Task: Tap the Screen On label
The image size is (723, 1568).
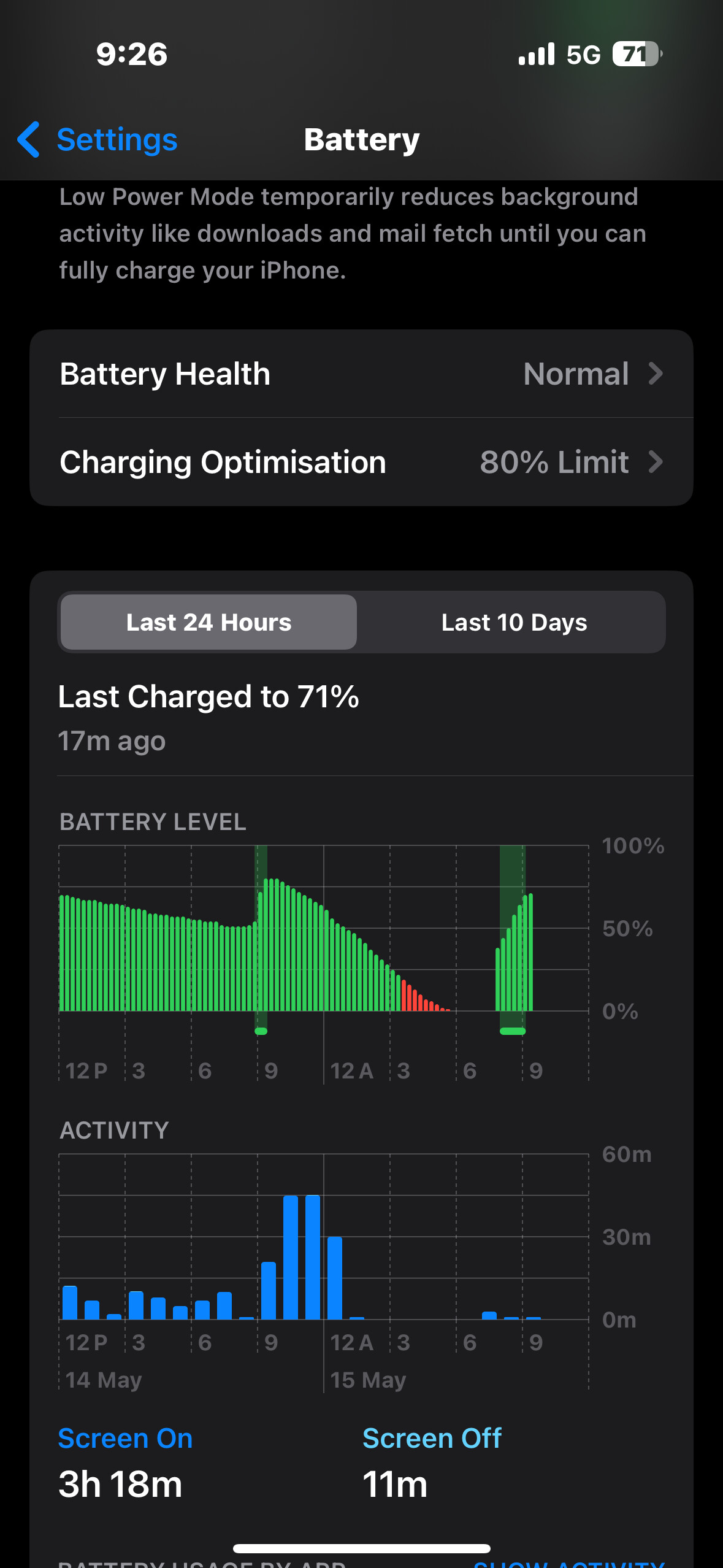Action: 126,1439
